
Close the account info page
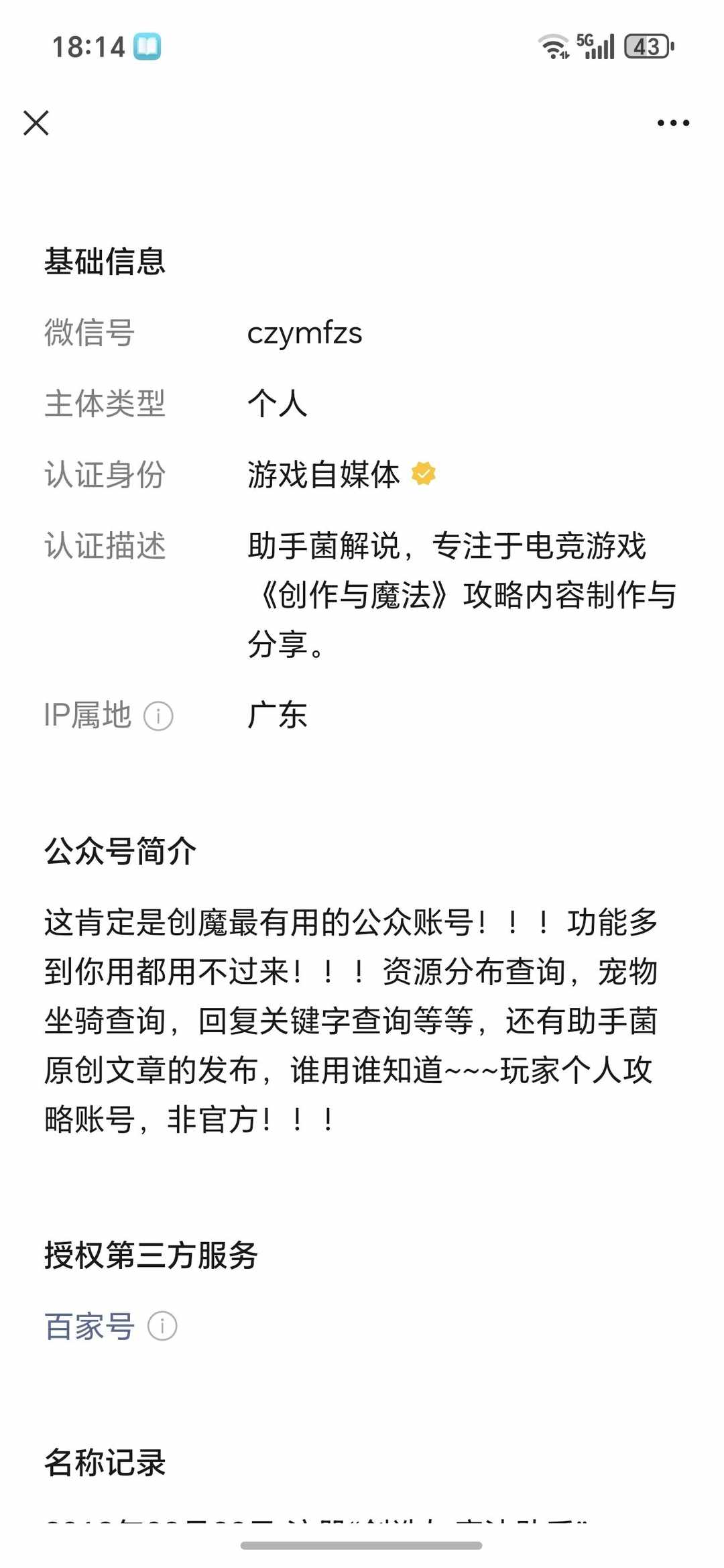(37, 123)
